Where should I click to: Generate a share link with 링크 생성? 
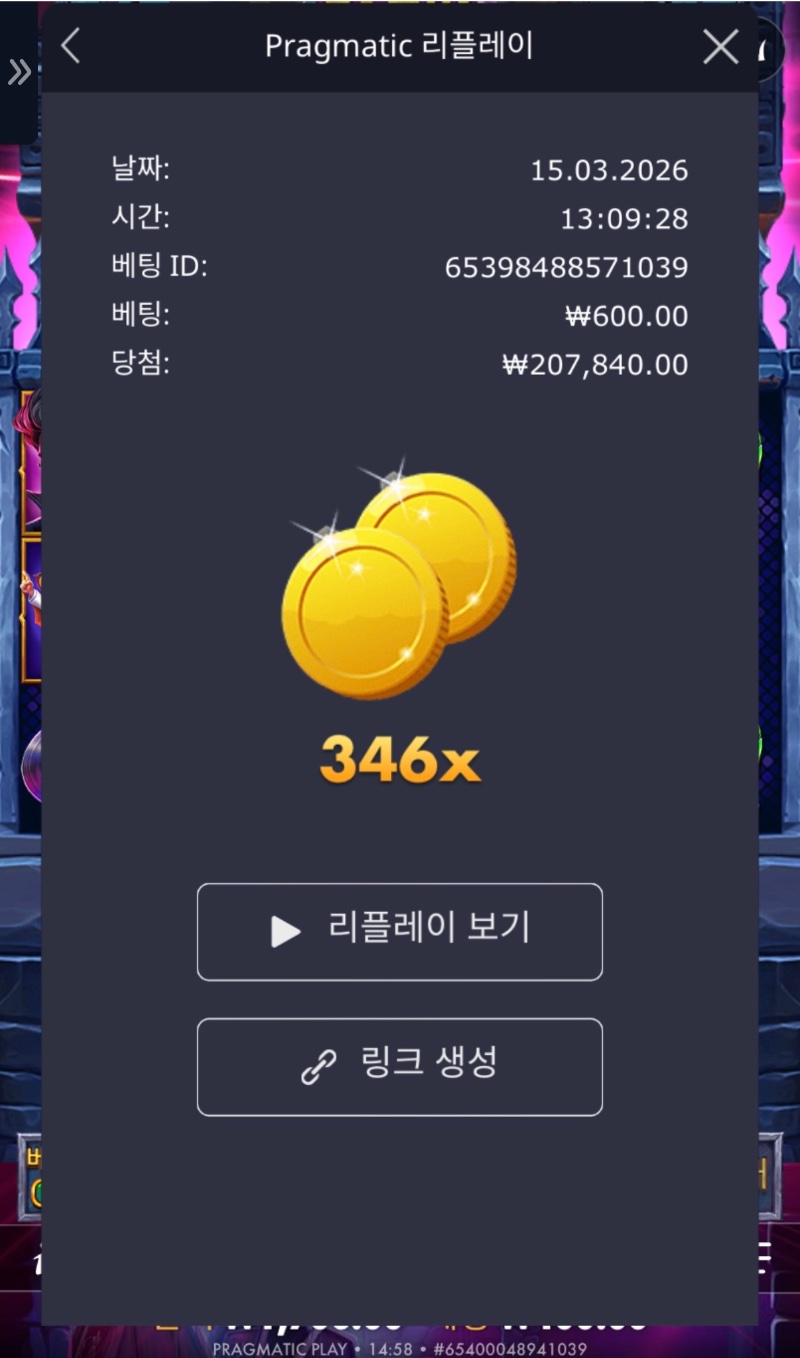coord(400,1066)
